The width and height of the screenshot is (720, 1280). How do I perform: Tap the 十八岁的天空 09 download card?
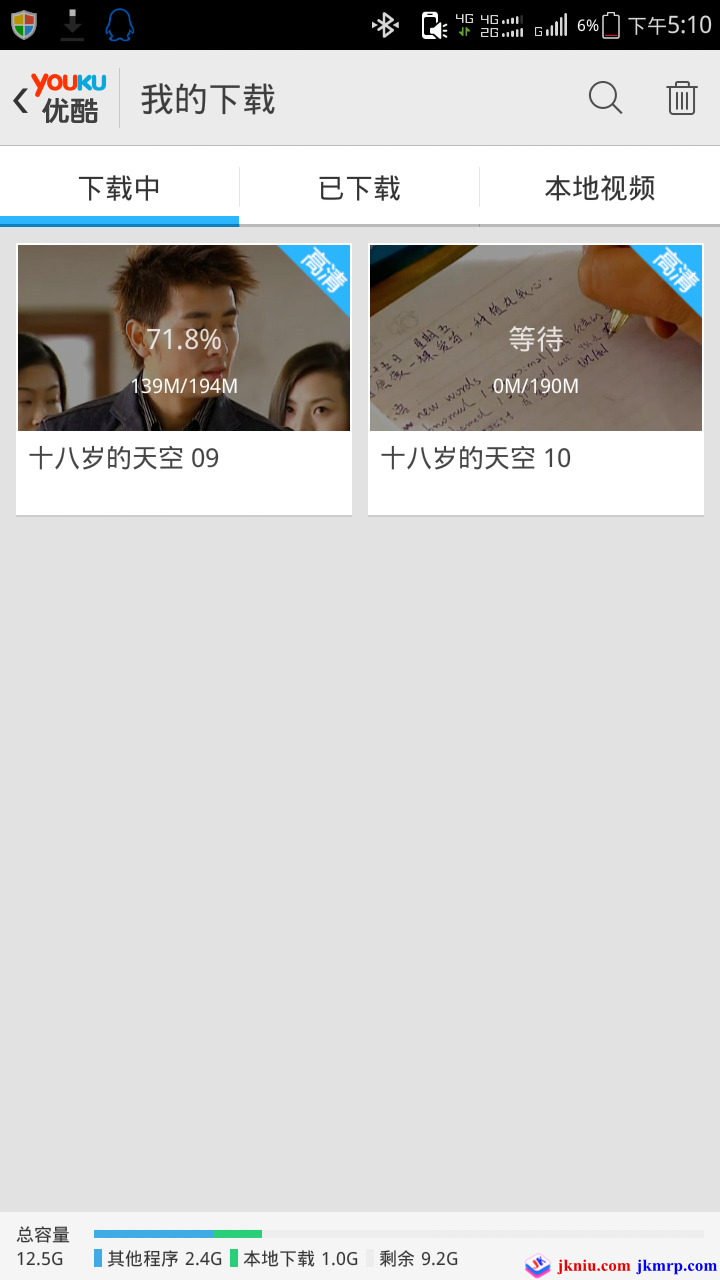(184, 378)
